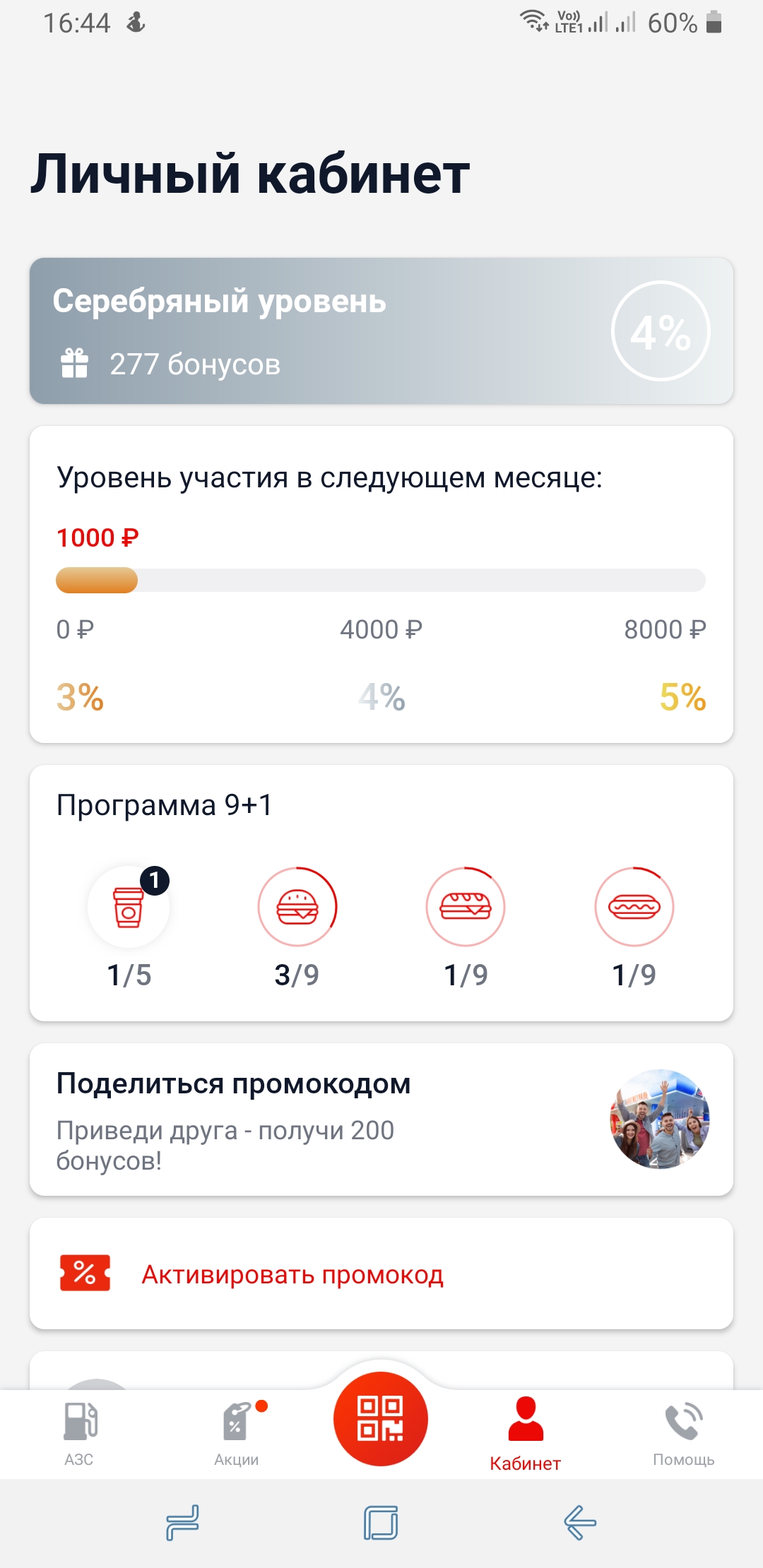Select the burger 3/9 program item

(x=297, y=907)
